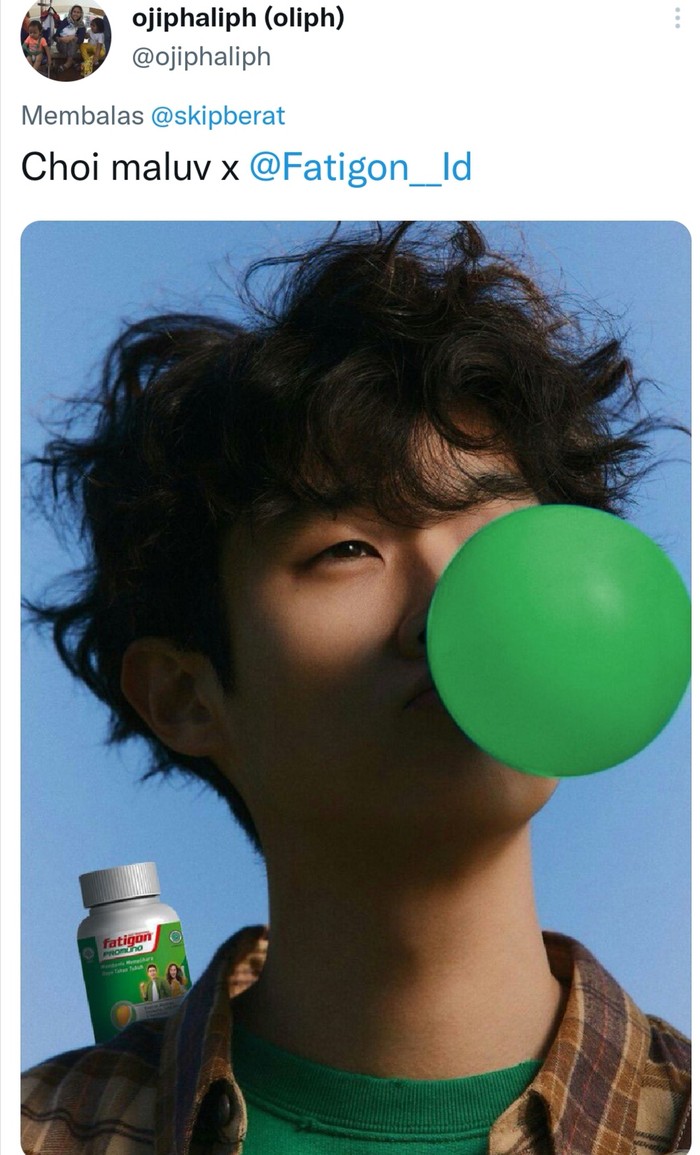Open the @Fatigon__Id mention link

coord(359,167)
